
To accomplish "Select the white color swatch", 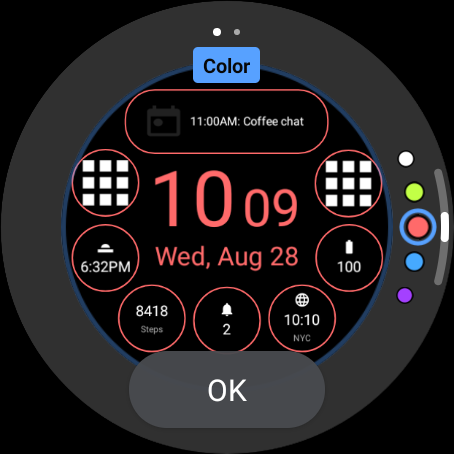I will pos(406,159).
